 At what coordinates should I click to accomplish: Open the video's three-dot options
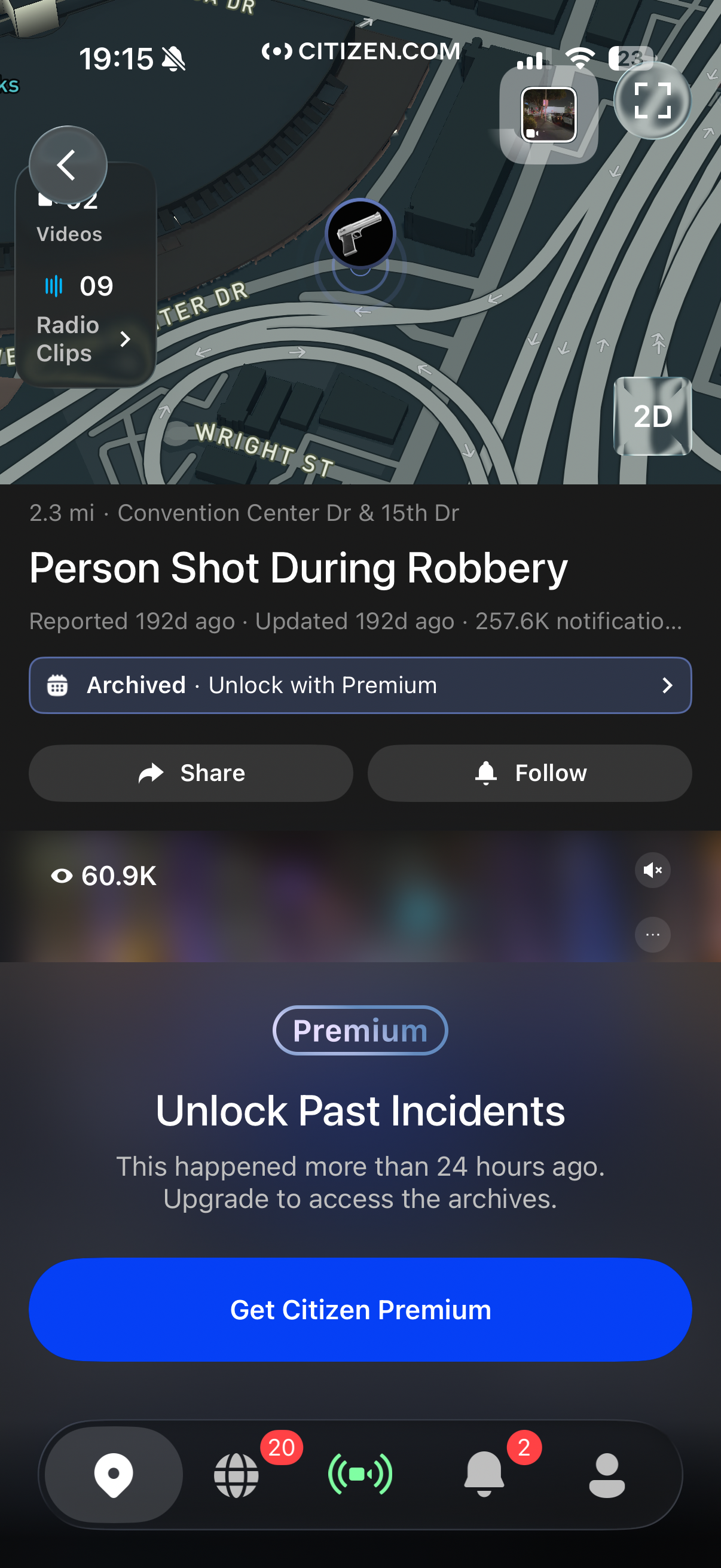[652, 934]
